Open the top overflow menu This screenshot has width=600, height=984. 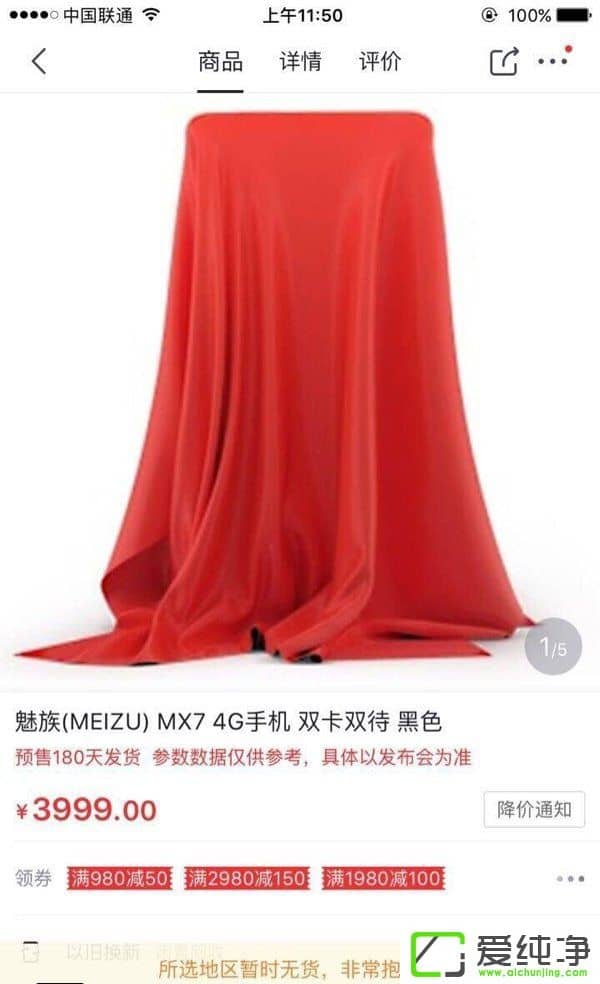[x=553, y=61]
